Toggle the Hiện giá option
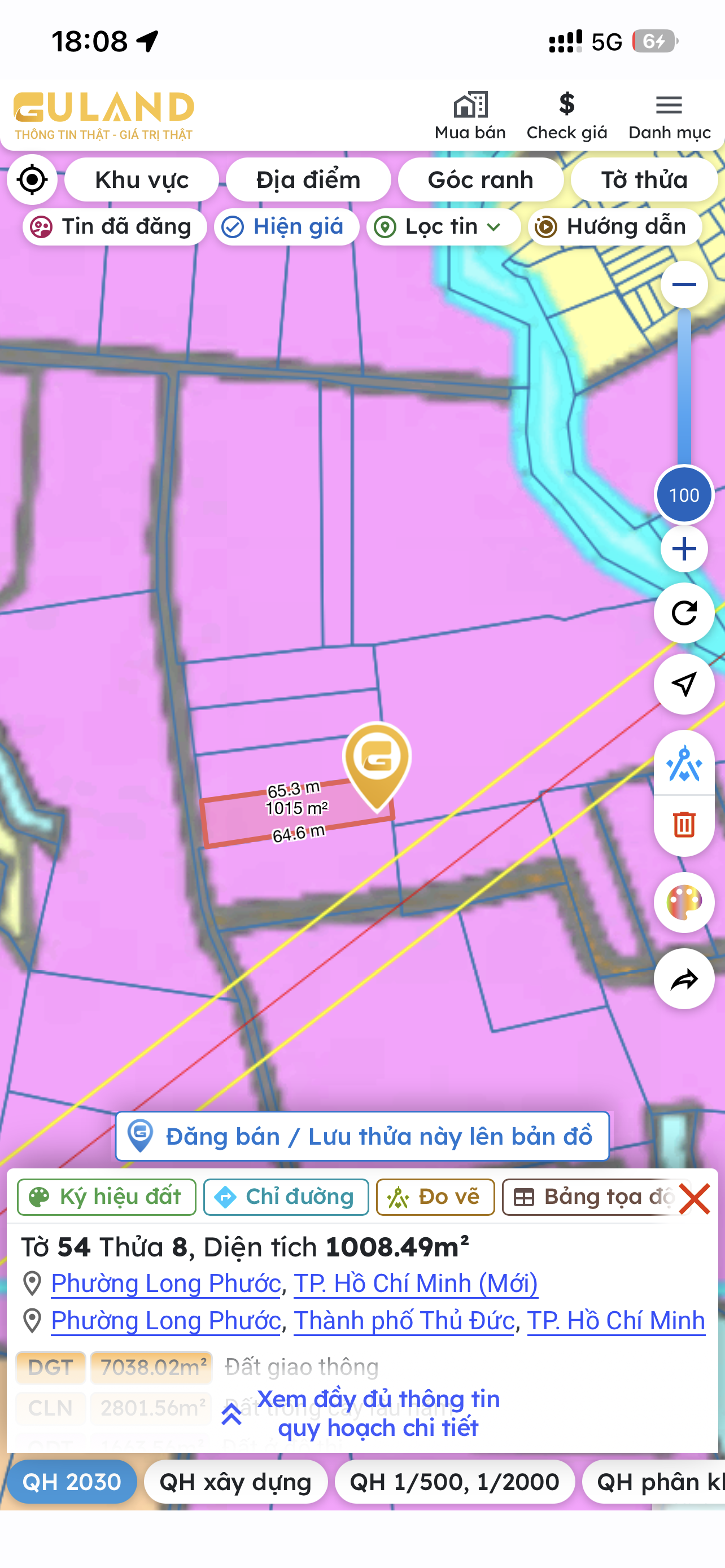Screen dimensions: 725x1568 [286, 227]
